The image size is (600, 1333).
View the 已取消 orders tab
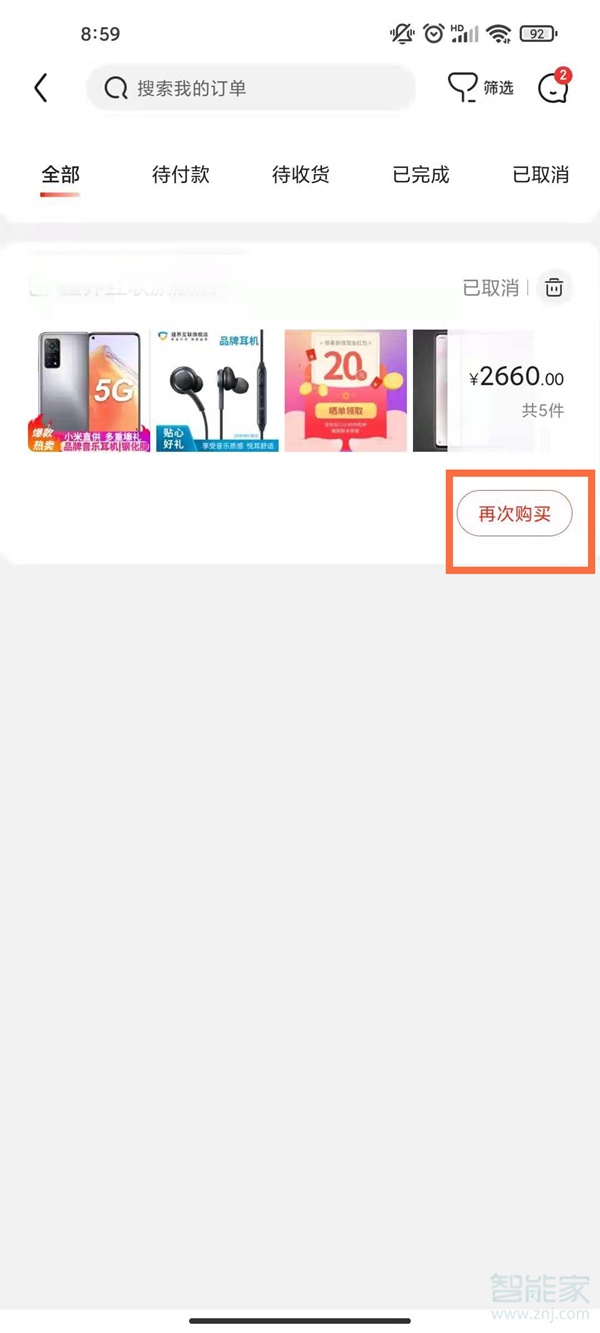[x=540, y=175]
